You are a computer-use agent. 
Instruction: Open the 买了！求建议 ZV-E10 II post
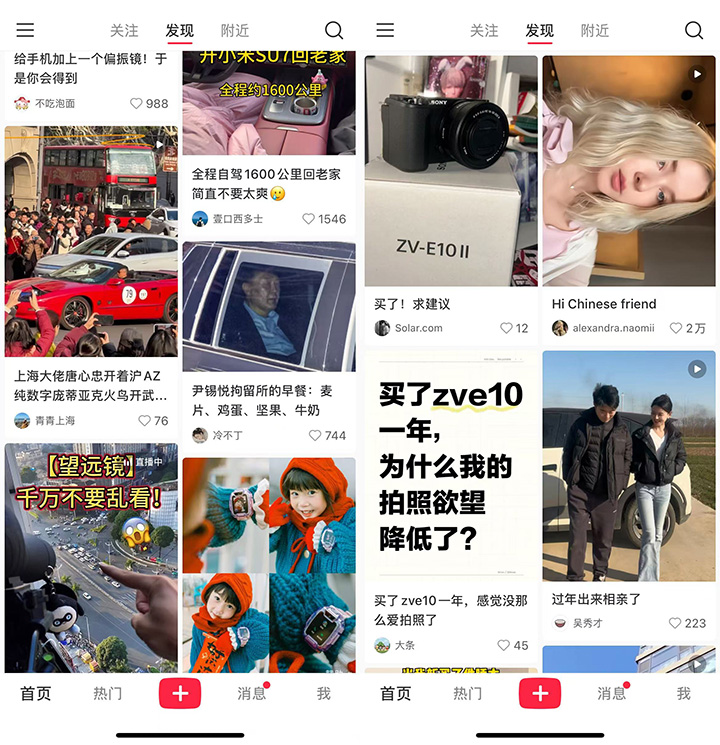[450, 170]
